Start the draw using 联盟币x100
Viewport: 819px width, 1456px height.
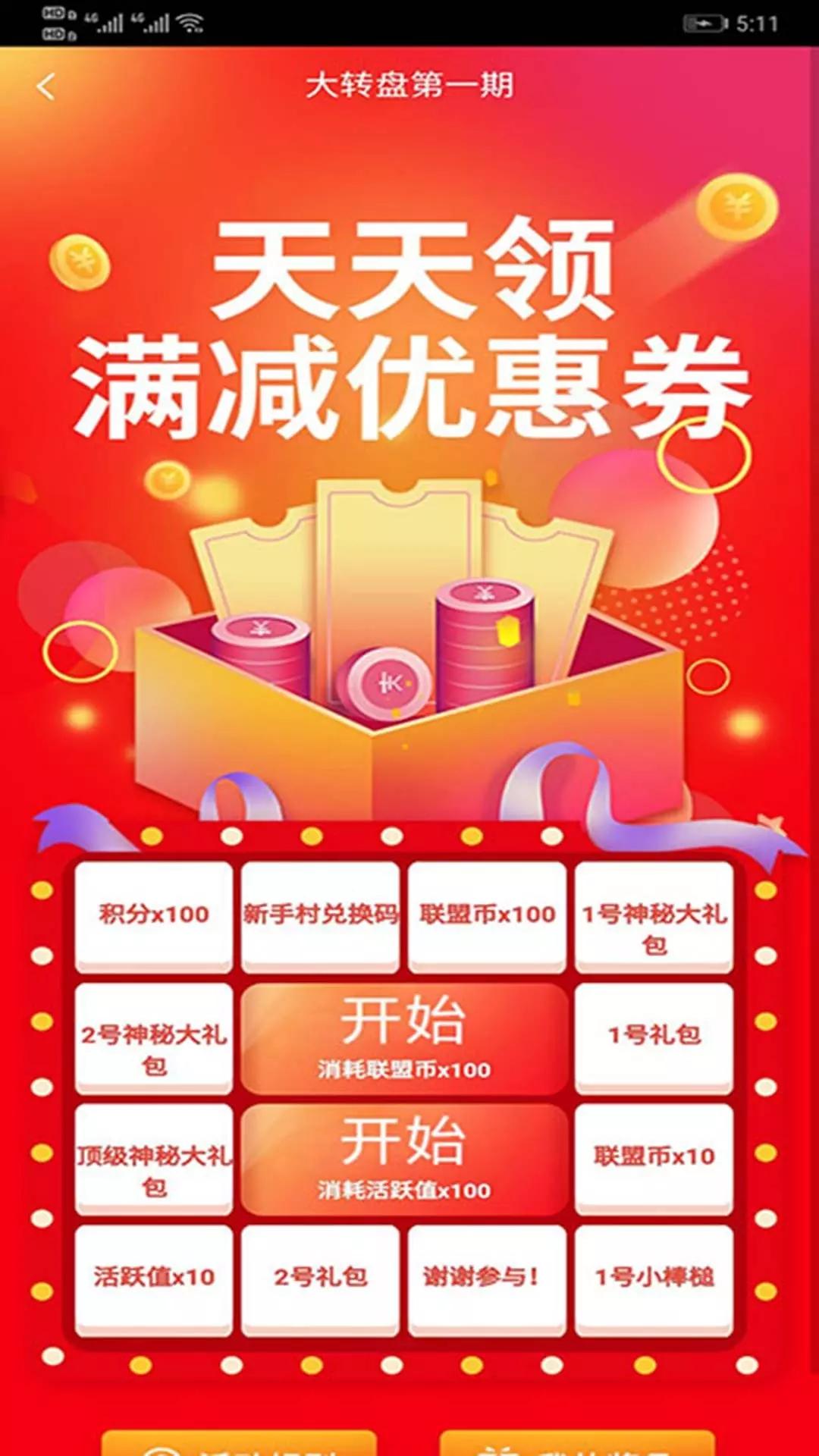point(403,1037)
